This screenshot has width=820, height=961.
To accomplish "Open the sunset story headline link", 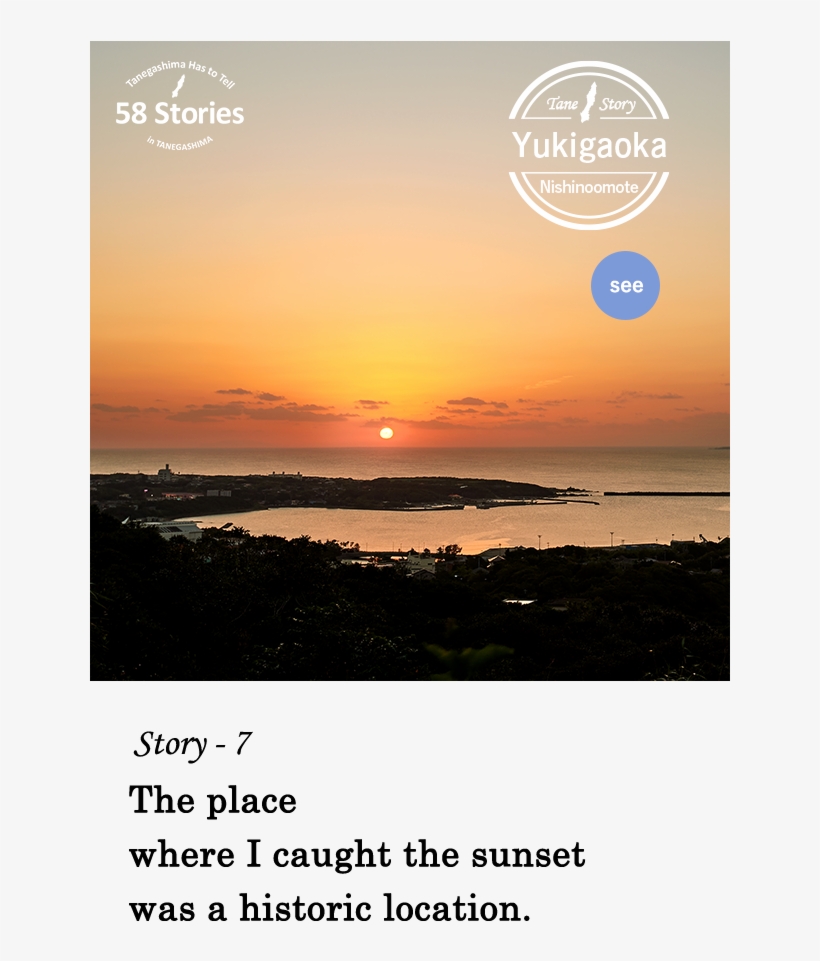I will point(357,855).
